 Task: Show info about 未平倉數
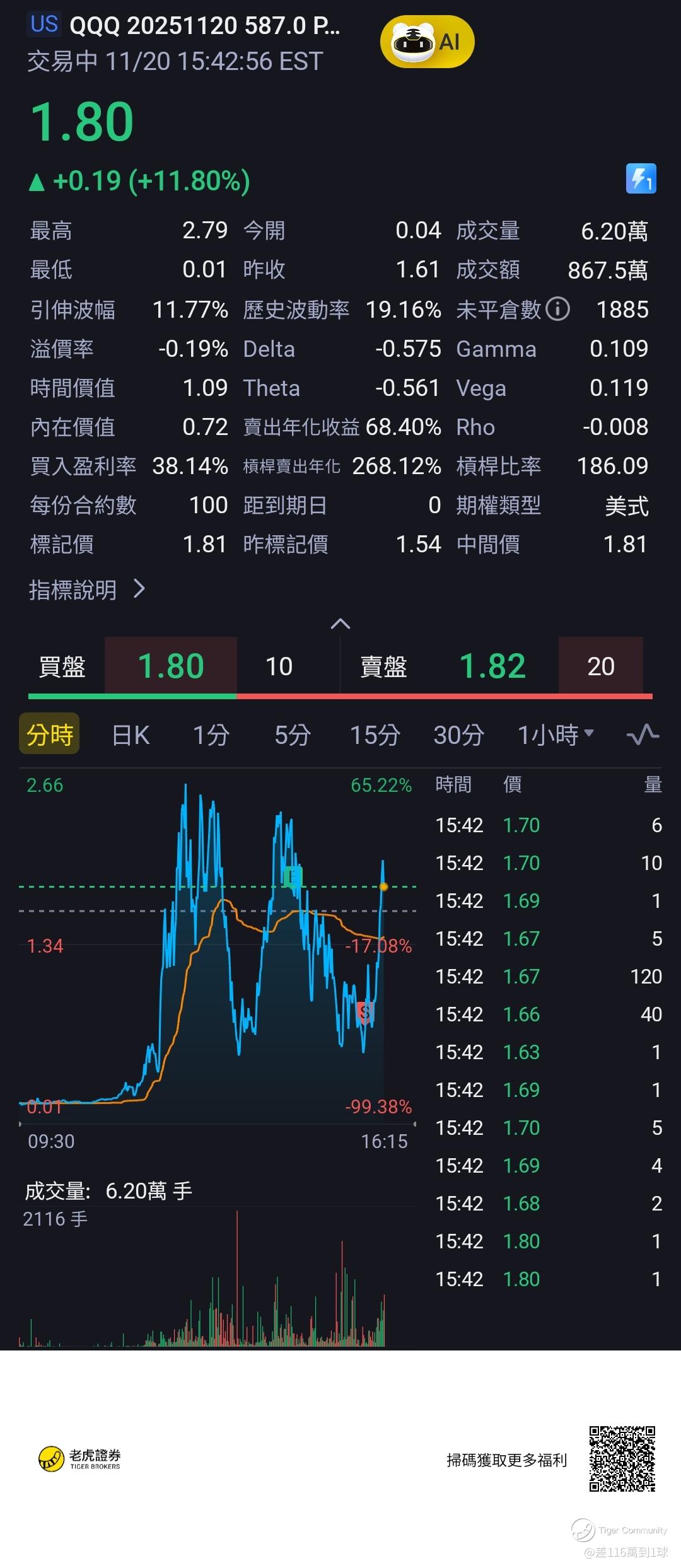pos(557,310)
